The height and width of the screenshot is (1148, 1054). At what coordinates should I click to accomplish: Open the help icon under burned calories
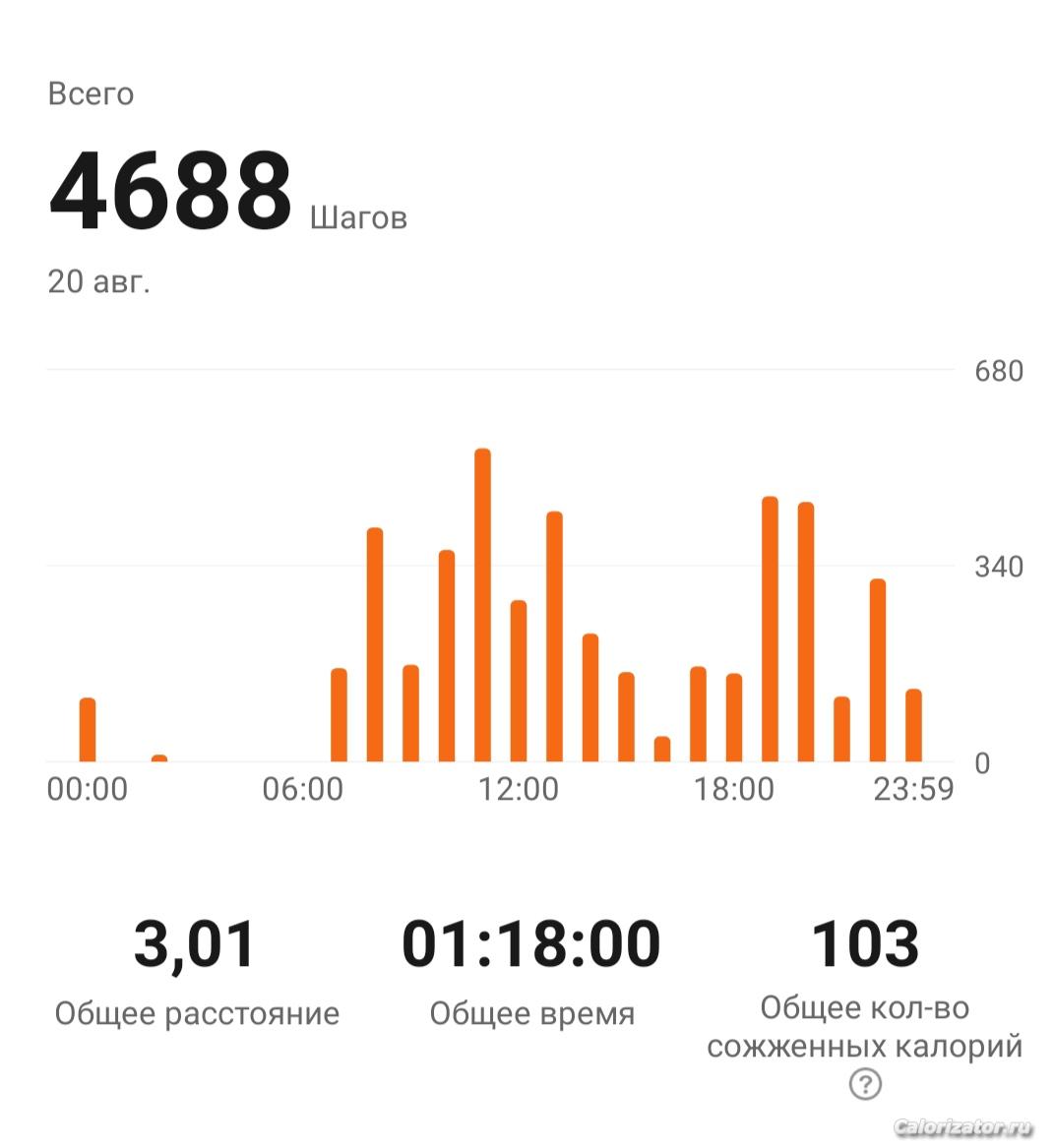[864, 1084]
